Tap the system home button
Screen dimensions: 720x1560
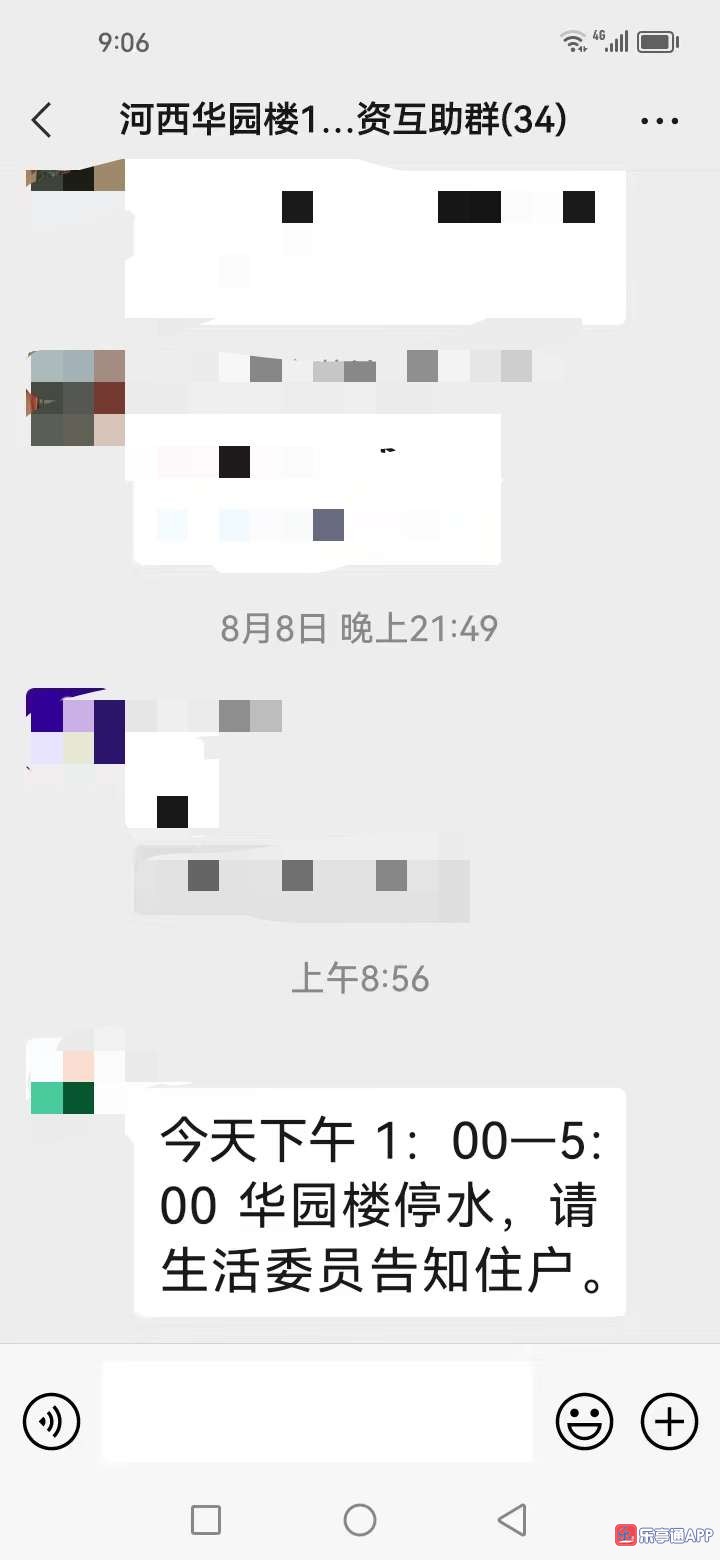pos(360,1520)
